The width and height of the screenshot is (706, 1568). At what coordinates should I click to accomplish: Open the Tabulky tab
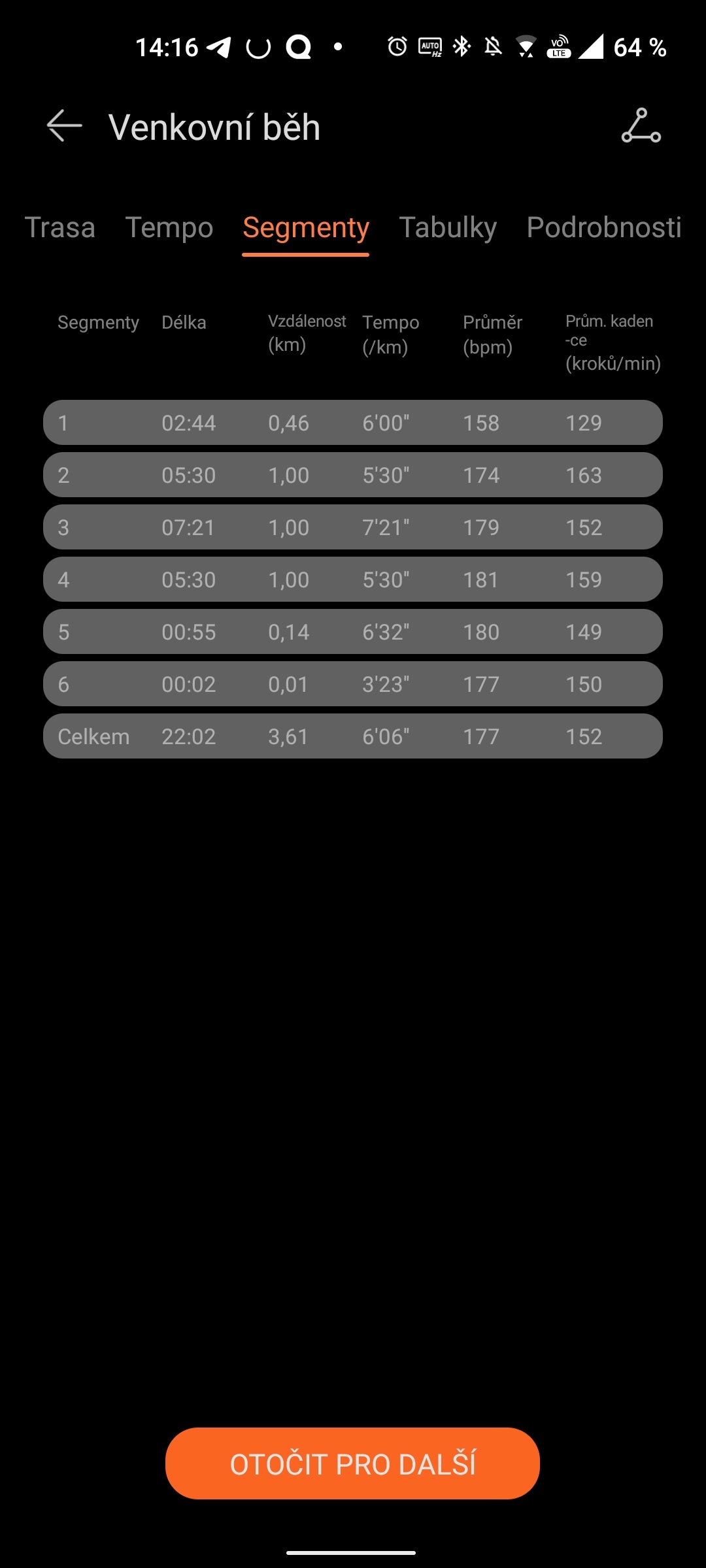tap(449, 228)
